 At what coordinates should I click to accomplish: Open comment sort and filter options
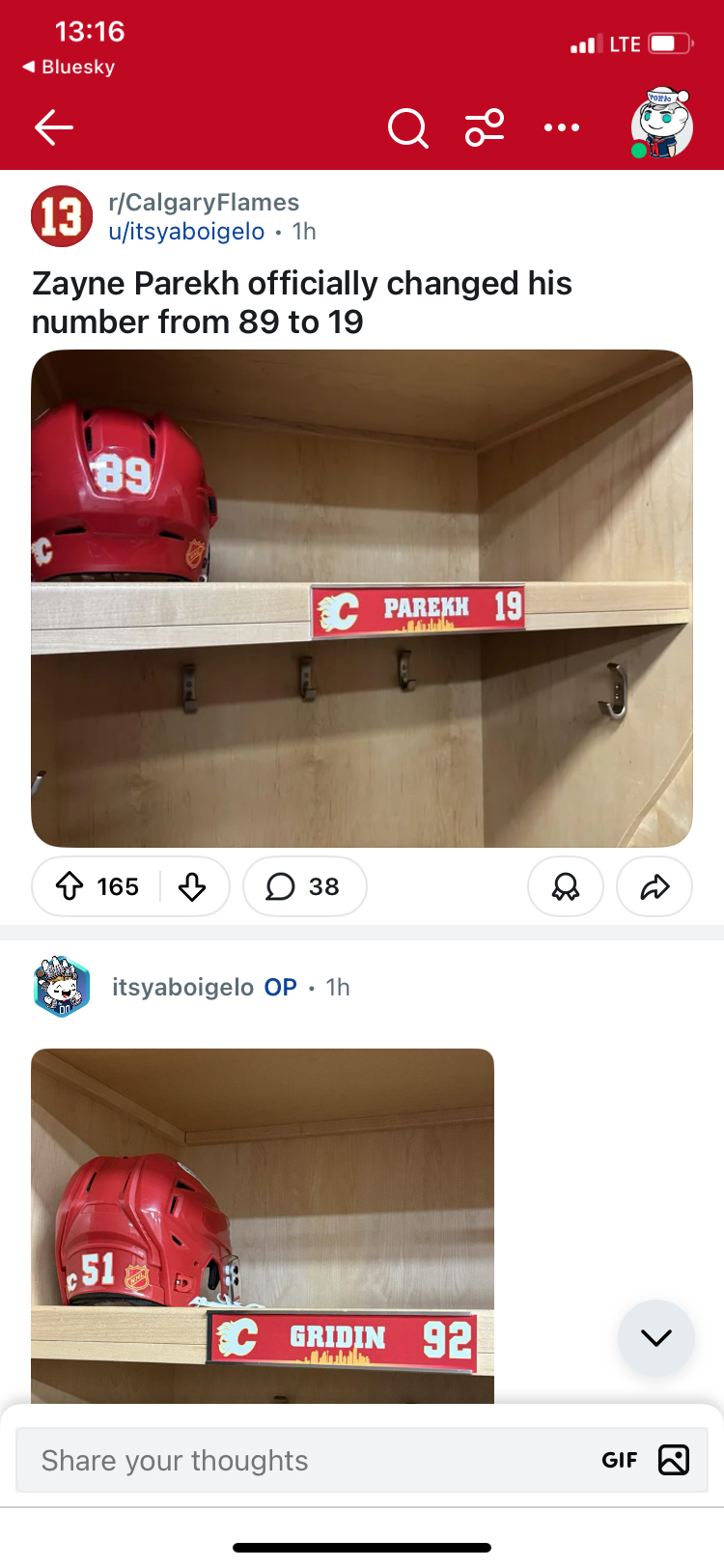(485, 127)
